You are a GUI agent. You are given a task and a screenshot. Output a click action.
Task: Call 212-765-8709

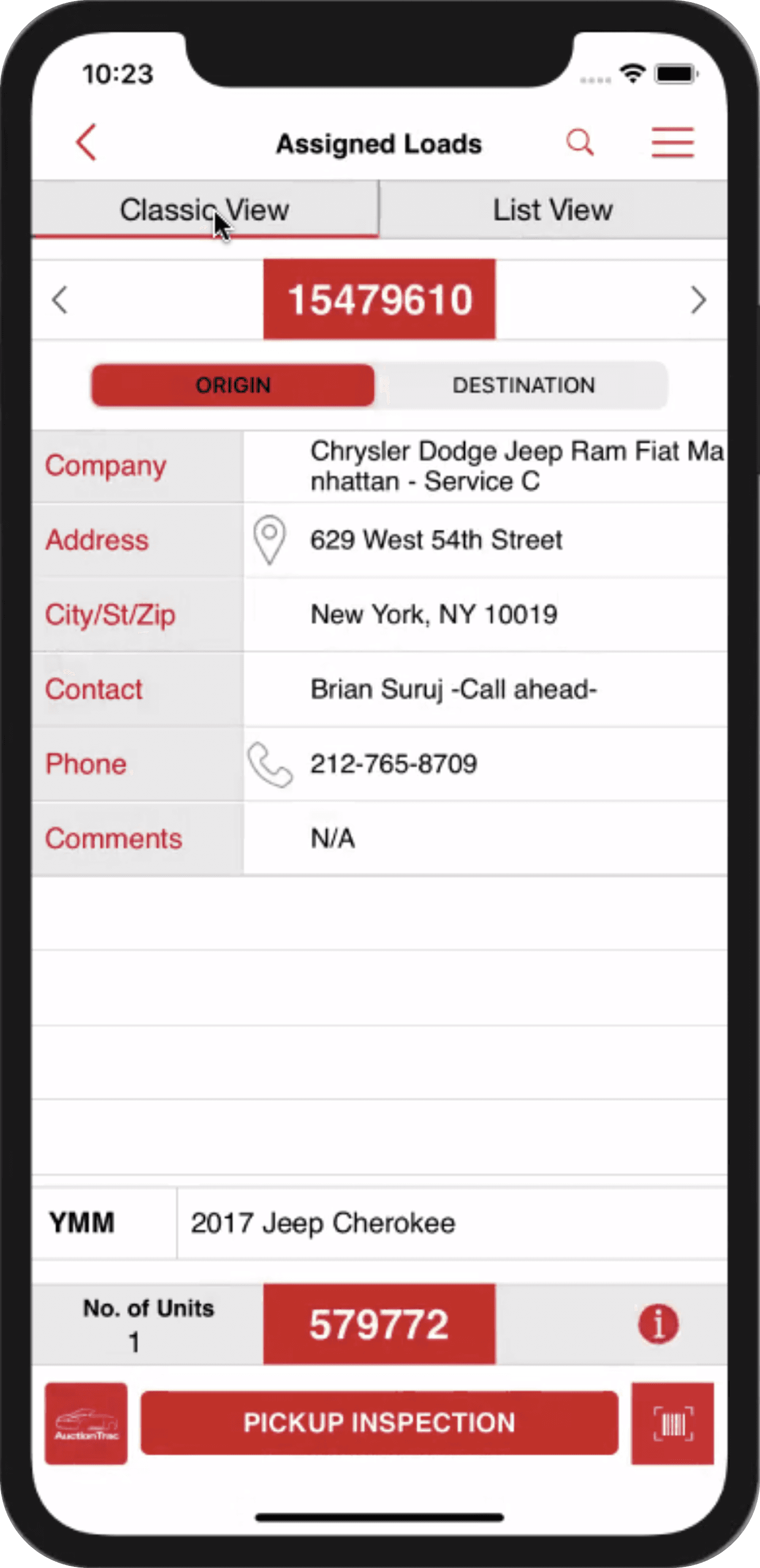[270, 764]
